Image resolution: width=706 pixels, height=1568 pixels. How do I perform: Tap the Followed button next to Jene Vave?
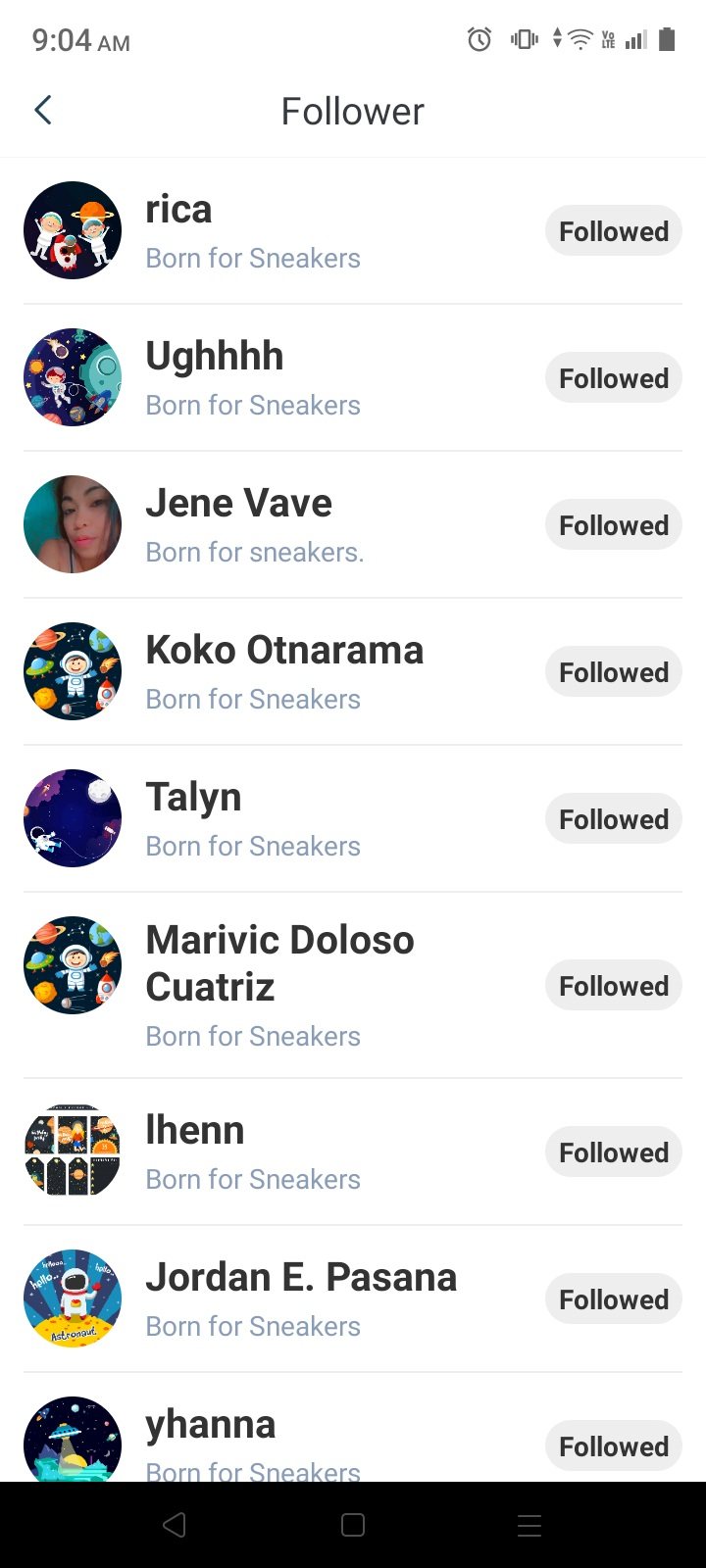coord(613,525)
